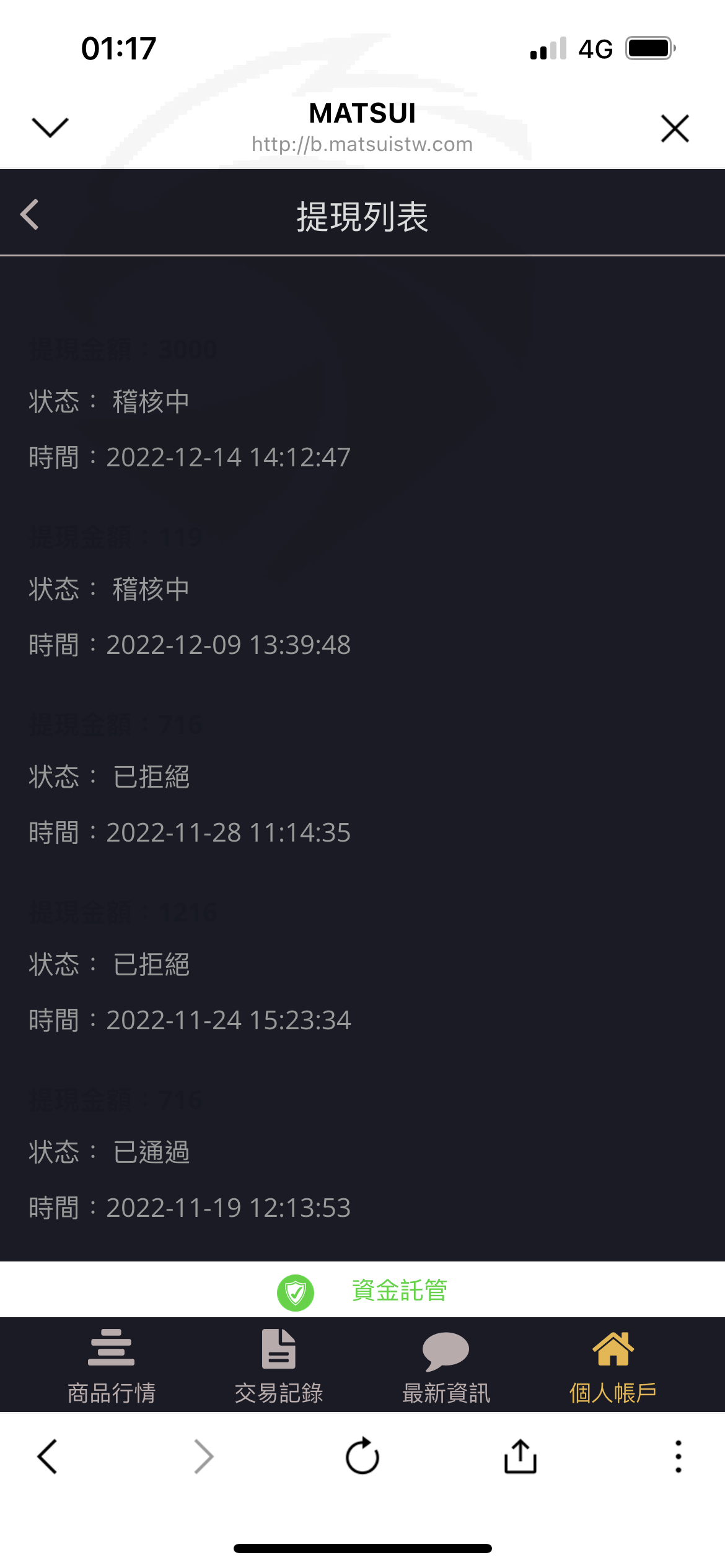Image resolution: width=725 pixels, height=1568 pixels.
Task: Collapse the browser with the down chevron
Action: 50,128
